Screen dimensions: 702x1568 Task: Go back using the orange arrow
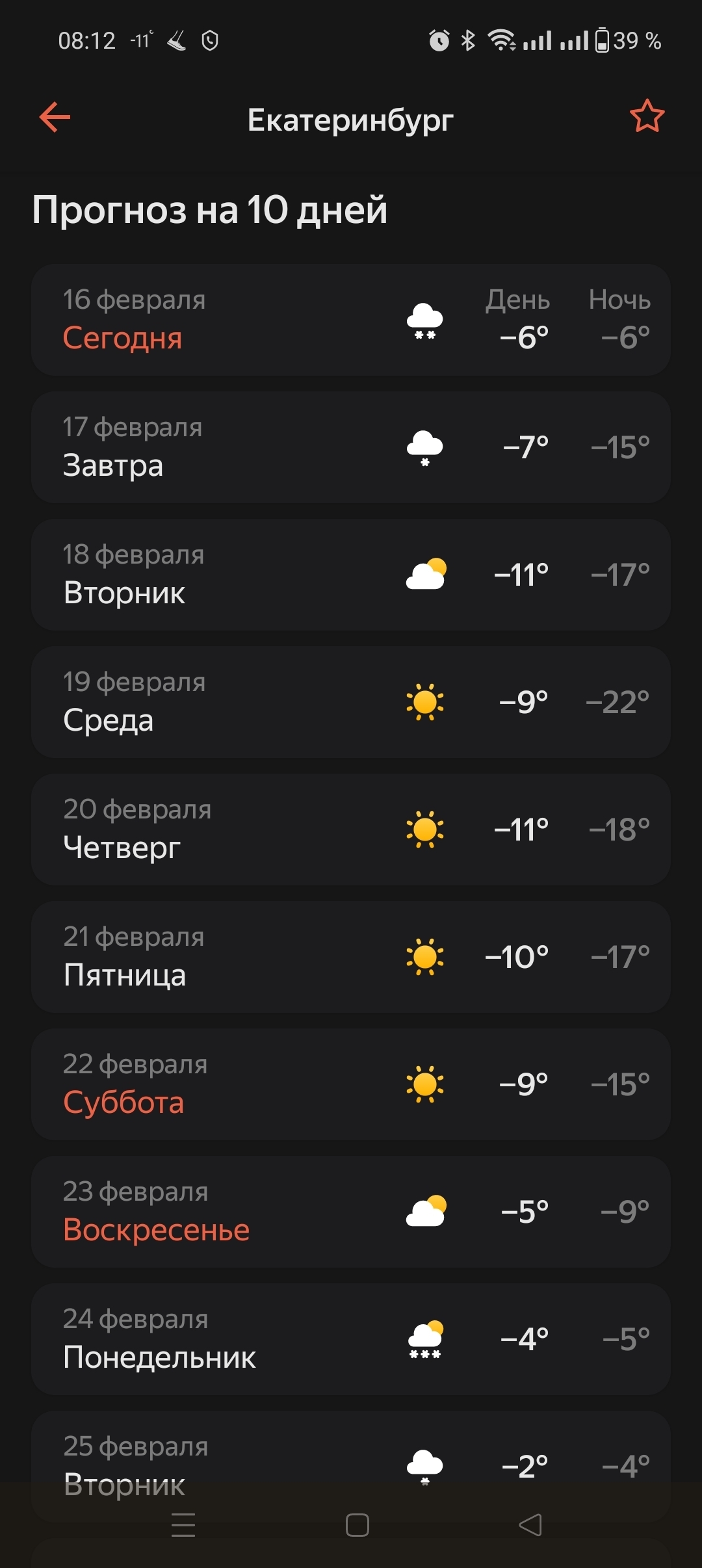coord(55,118)
